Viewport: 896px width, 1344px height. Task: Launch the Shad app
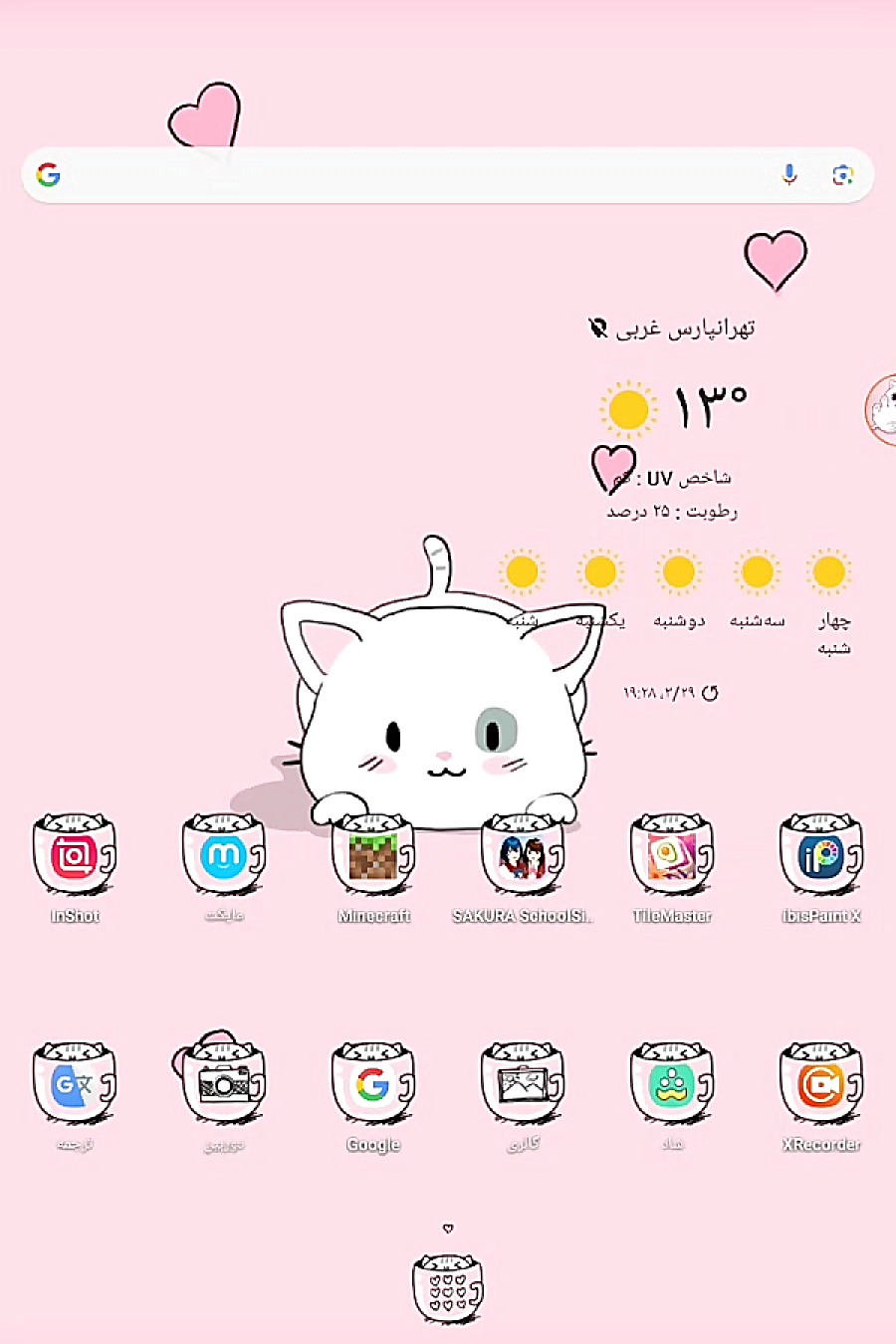click(672, 1085)
